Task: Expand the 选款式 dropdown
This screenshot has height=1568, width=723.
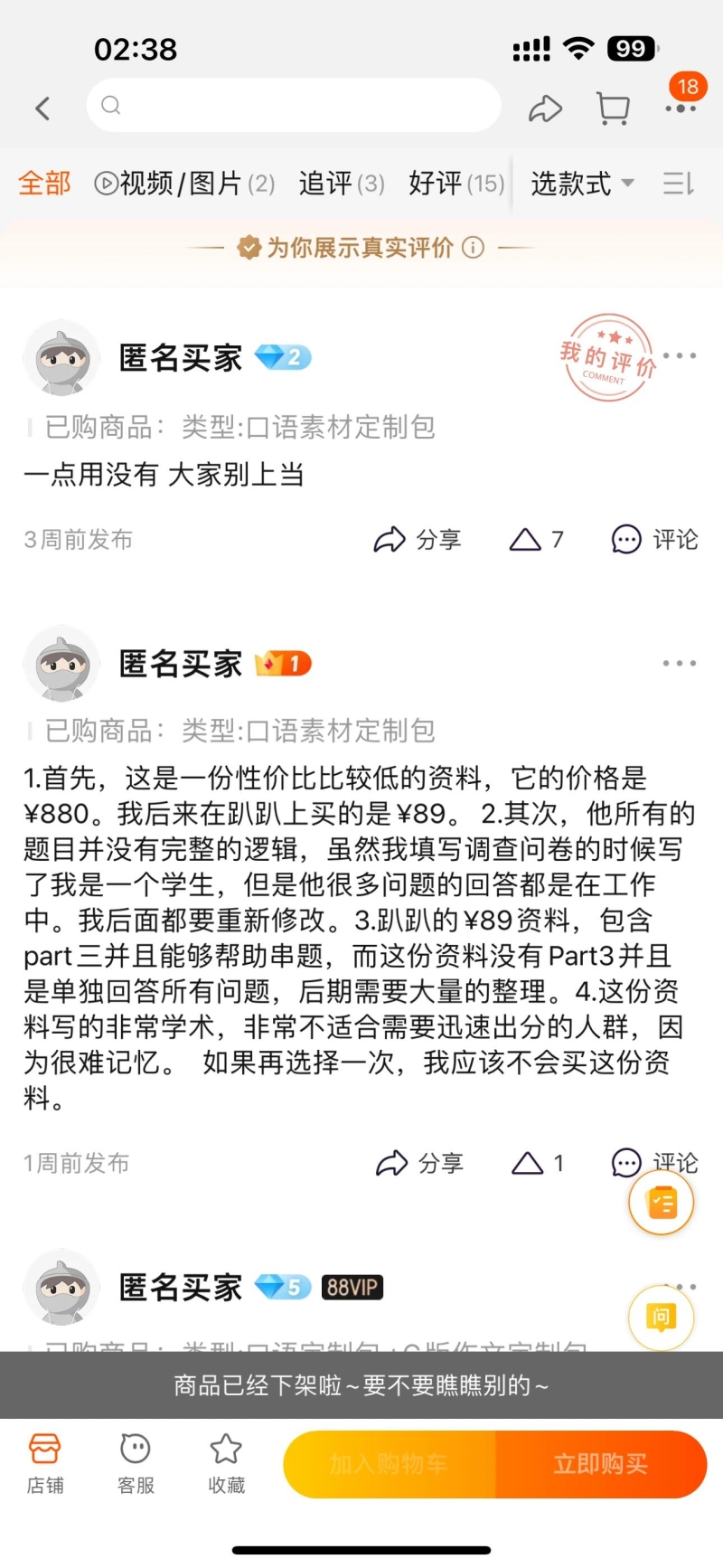Action: (581, 184)
